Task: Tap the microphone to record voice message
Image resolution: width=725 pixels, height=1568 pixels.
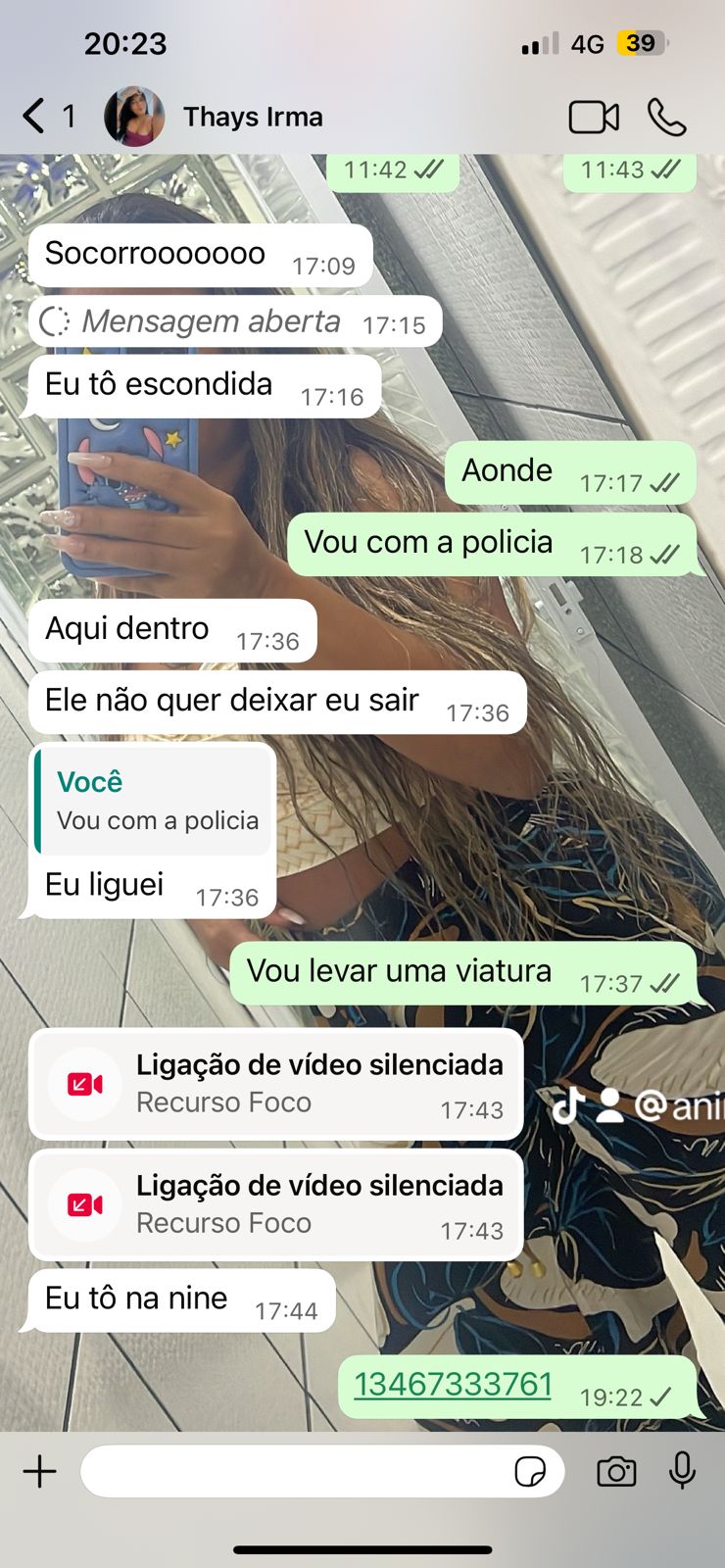Action: pyautogui.click(x=682, y=1471)
